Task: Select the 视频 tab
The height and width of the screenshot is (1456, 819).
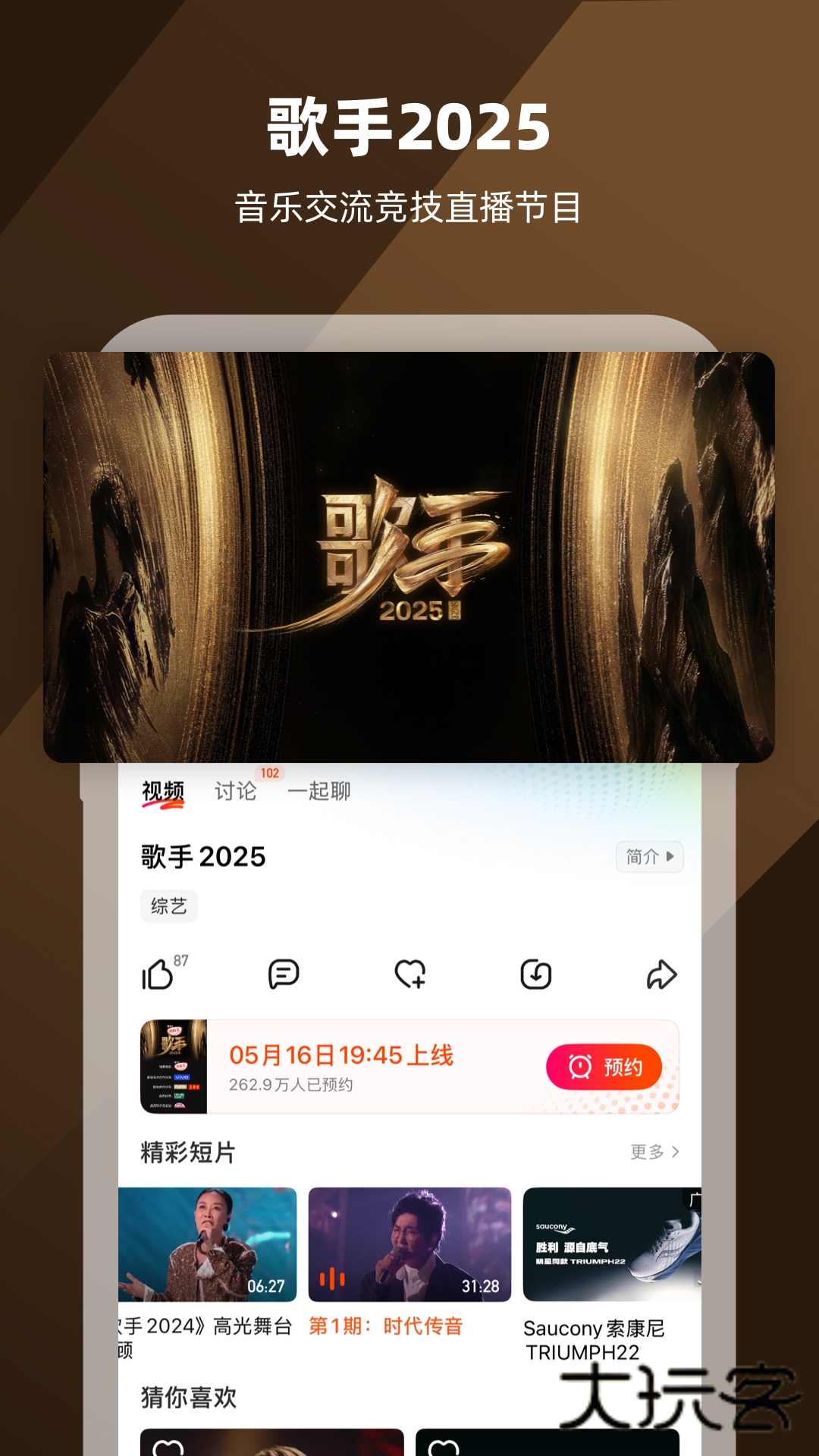Action: (161, 791)
